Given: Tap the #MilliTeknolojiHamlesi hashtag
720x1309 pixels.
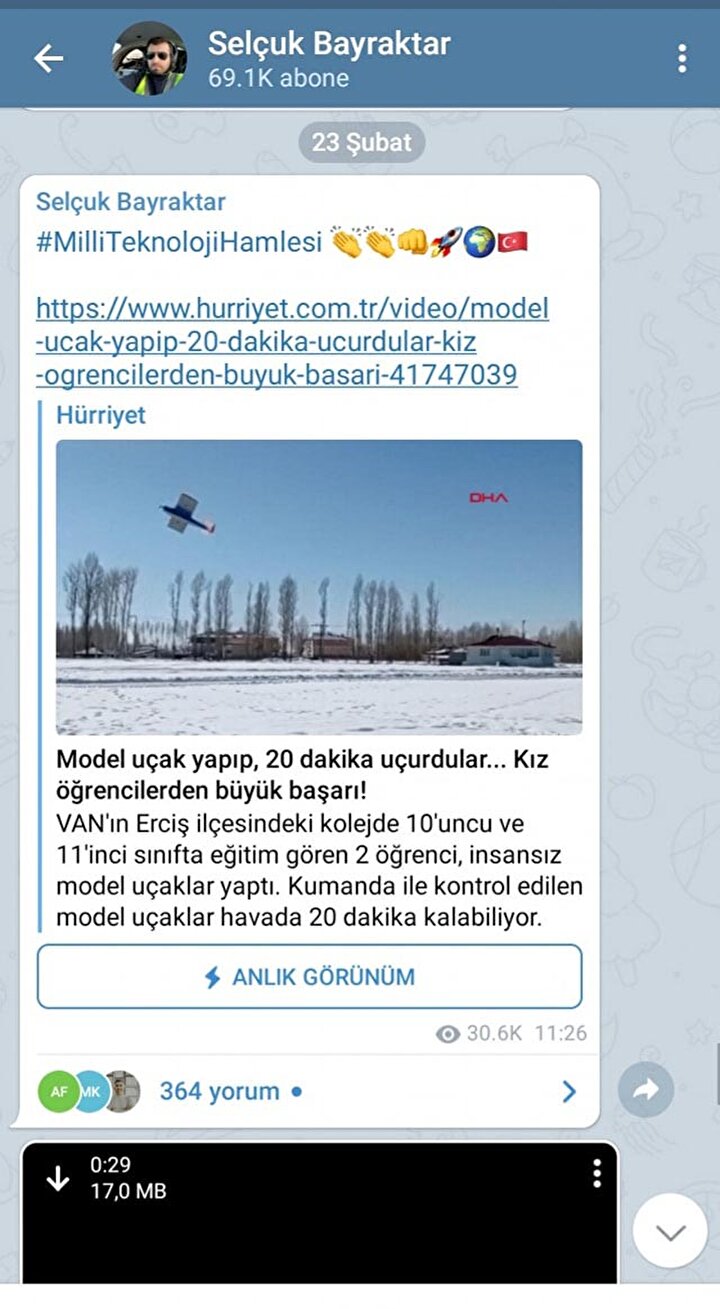Looking at the screenshot, I should coord(180,242).
